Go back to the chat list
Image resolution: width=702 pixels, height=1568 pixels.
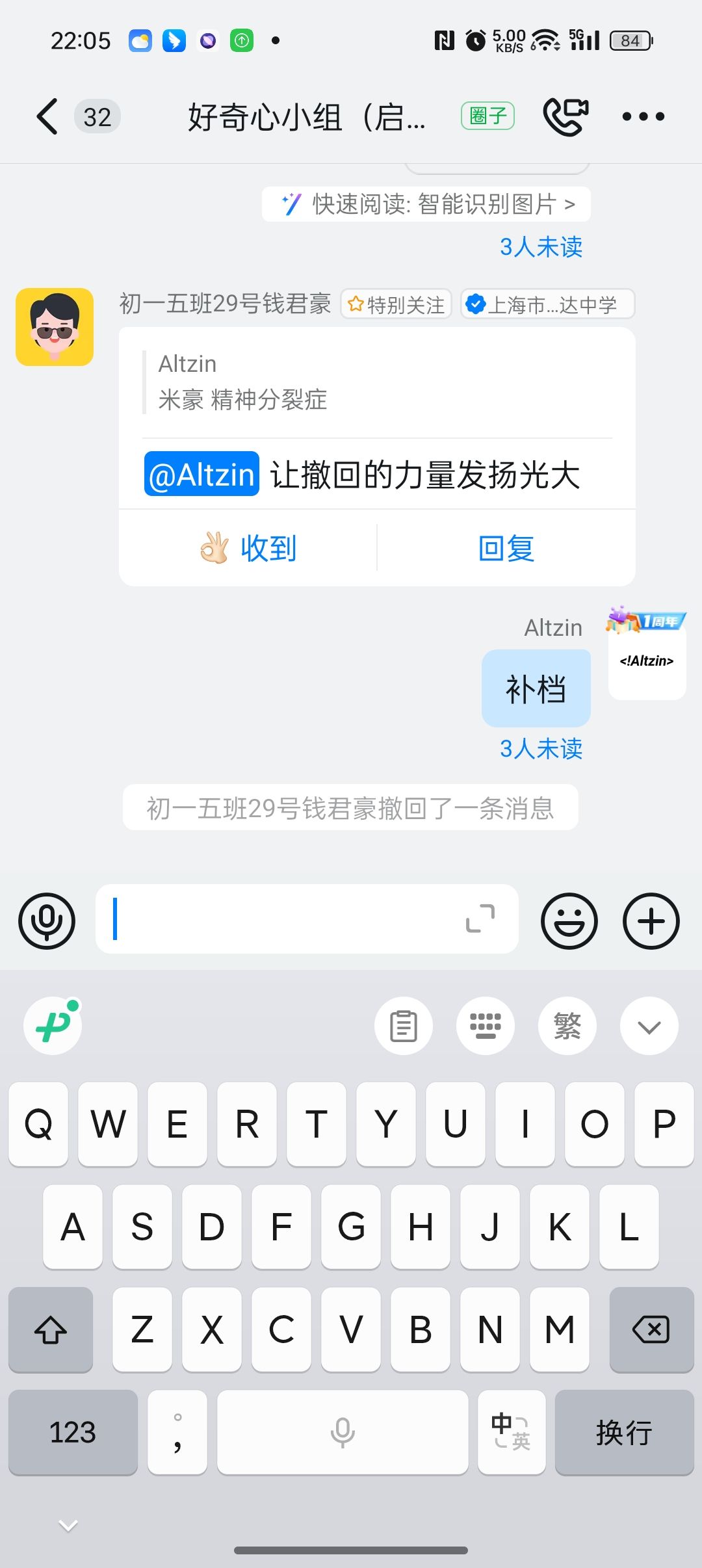(47, 117)
